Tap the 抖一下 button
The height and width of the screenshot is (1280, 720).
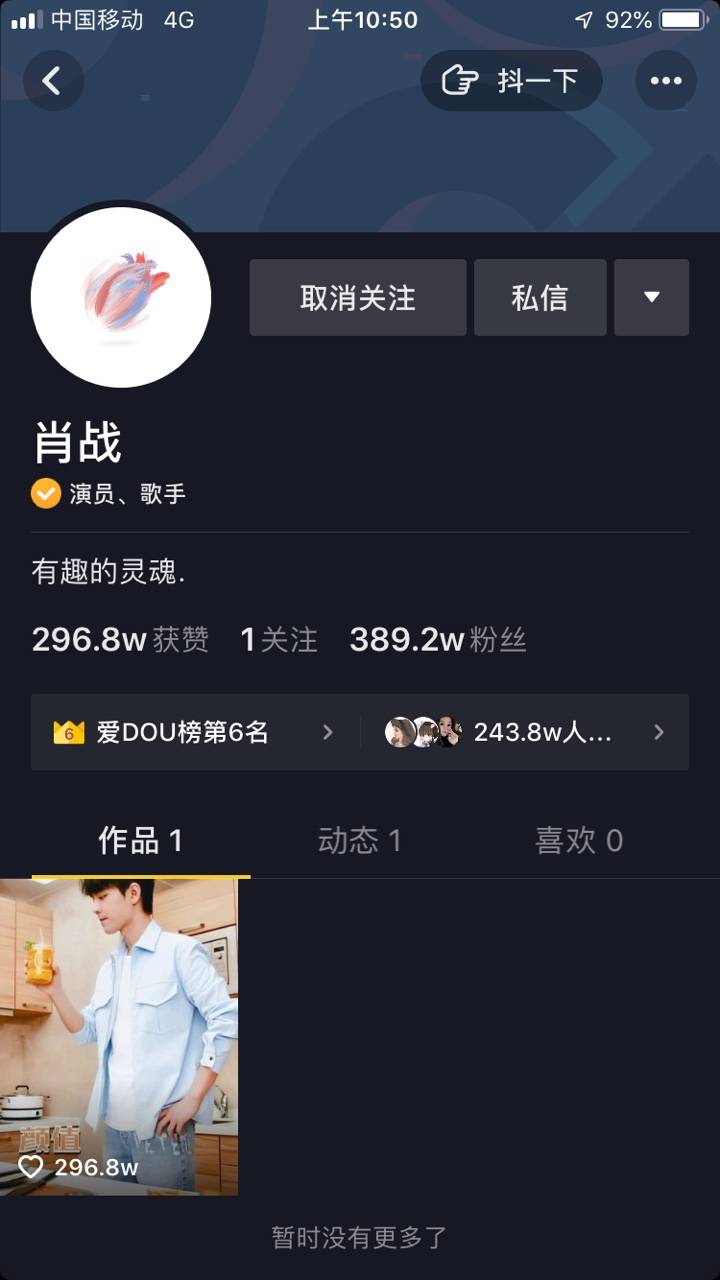(511, 80)
